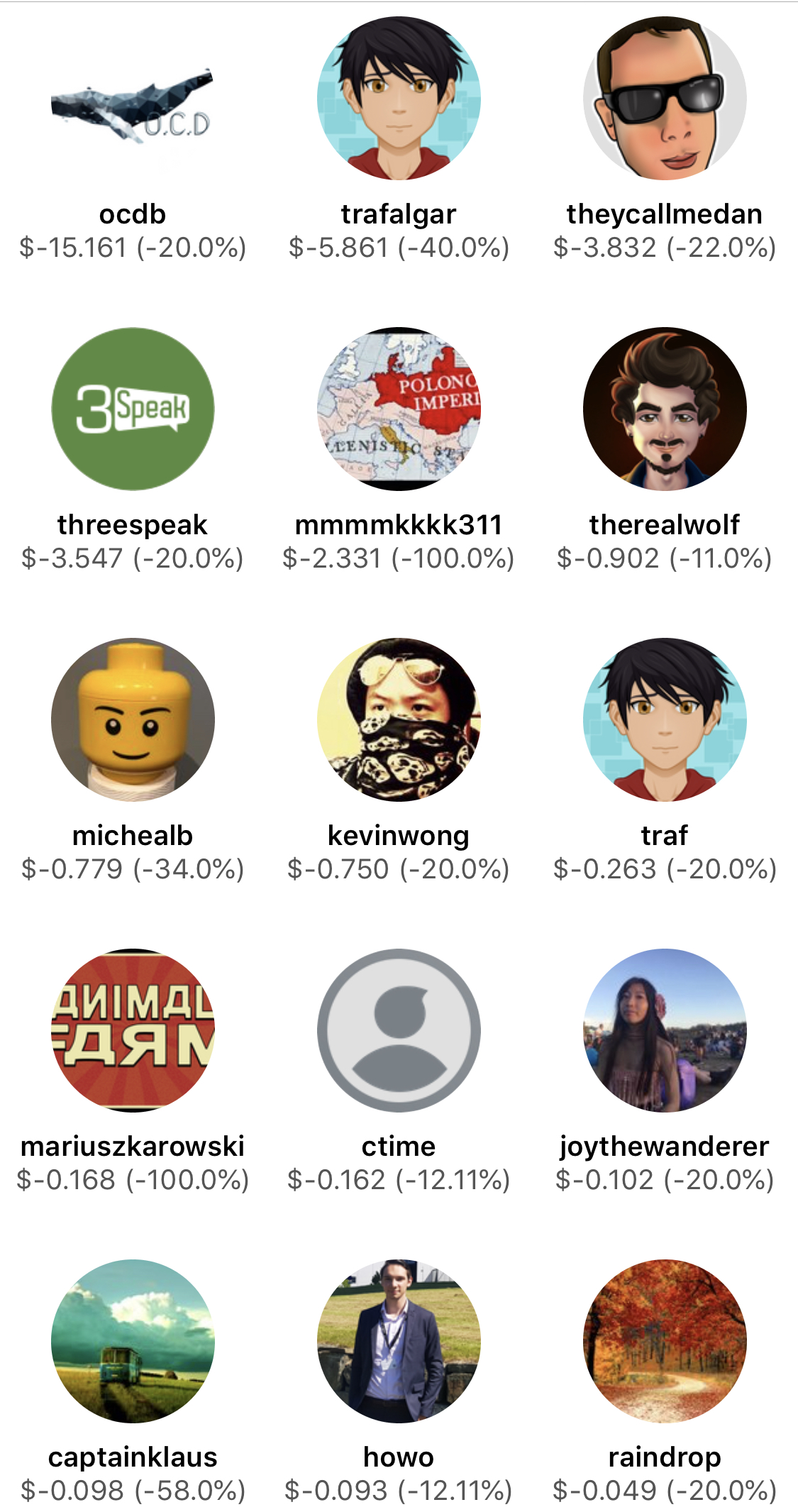Open mariuszkarowski's profile

[x=133, y=1030]
